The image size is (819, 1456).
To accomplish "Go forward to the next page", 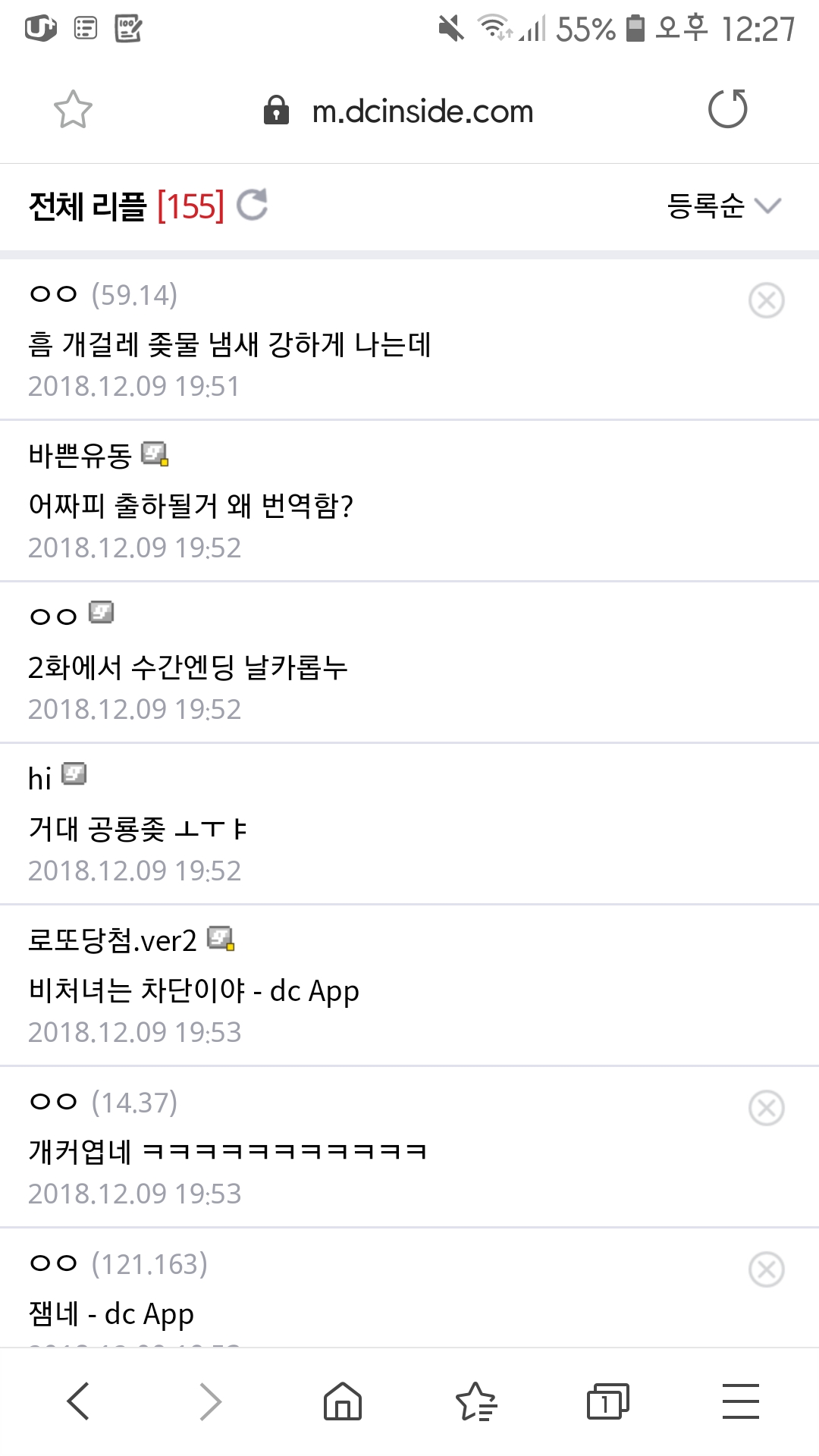I will point(210,1401).
